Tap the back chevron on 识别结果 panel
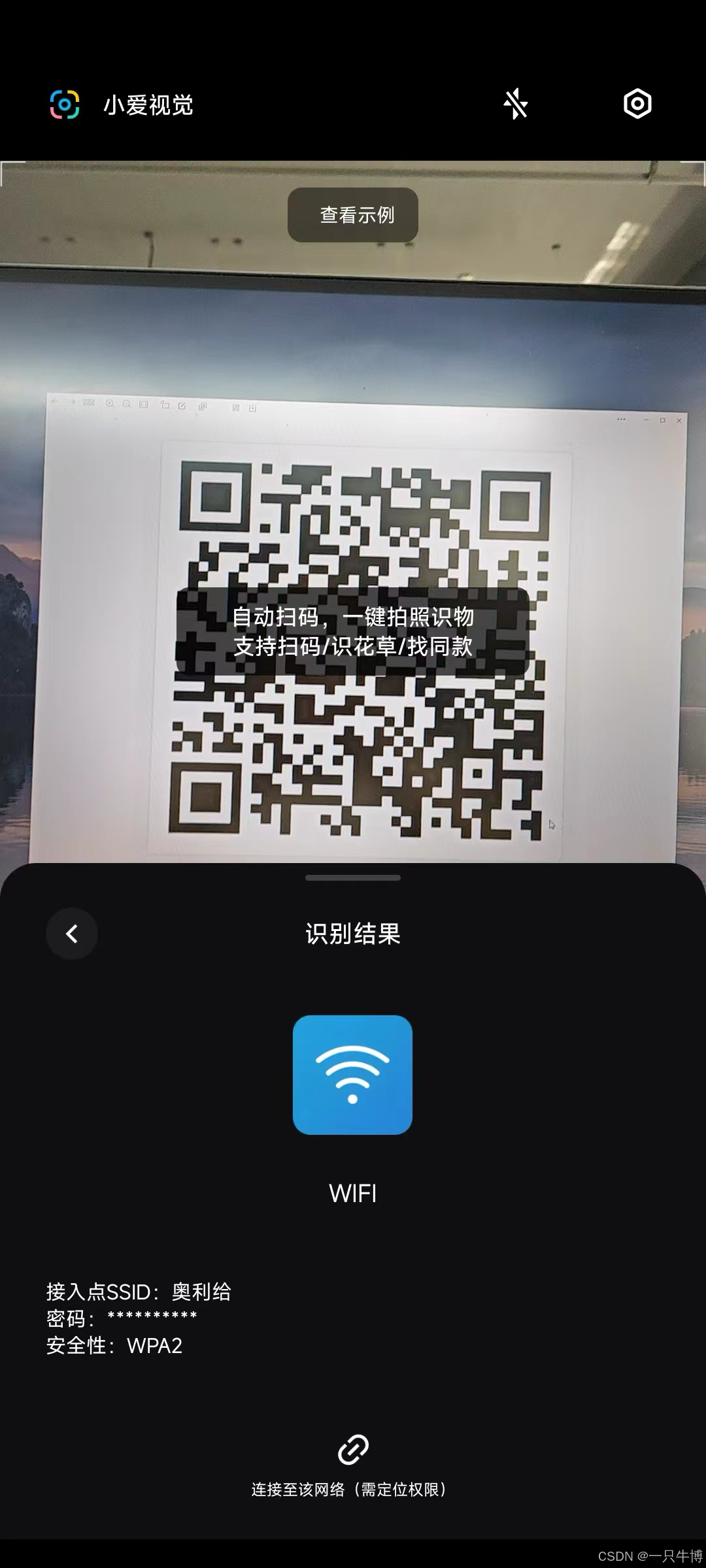 point(72,933)
